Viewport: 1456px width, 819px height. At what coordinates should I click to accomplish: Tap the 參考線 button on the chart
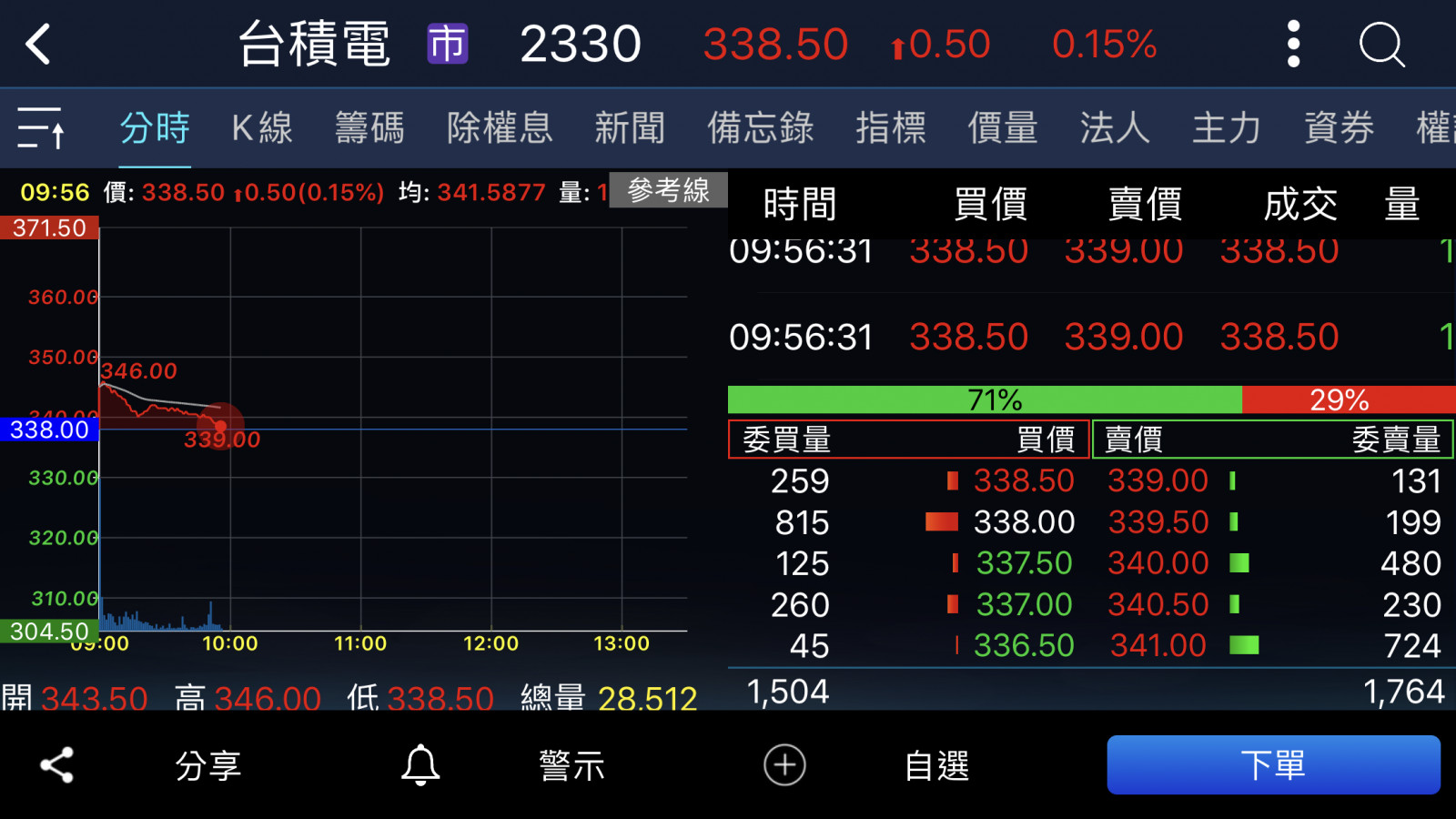pos(668,190)
